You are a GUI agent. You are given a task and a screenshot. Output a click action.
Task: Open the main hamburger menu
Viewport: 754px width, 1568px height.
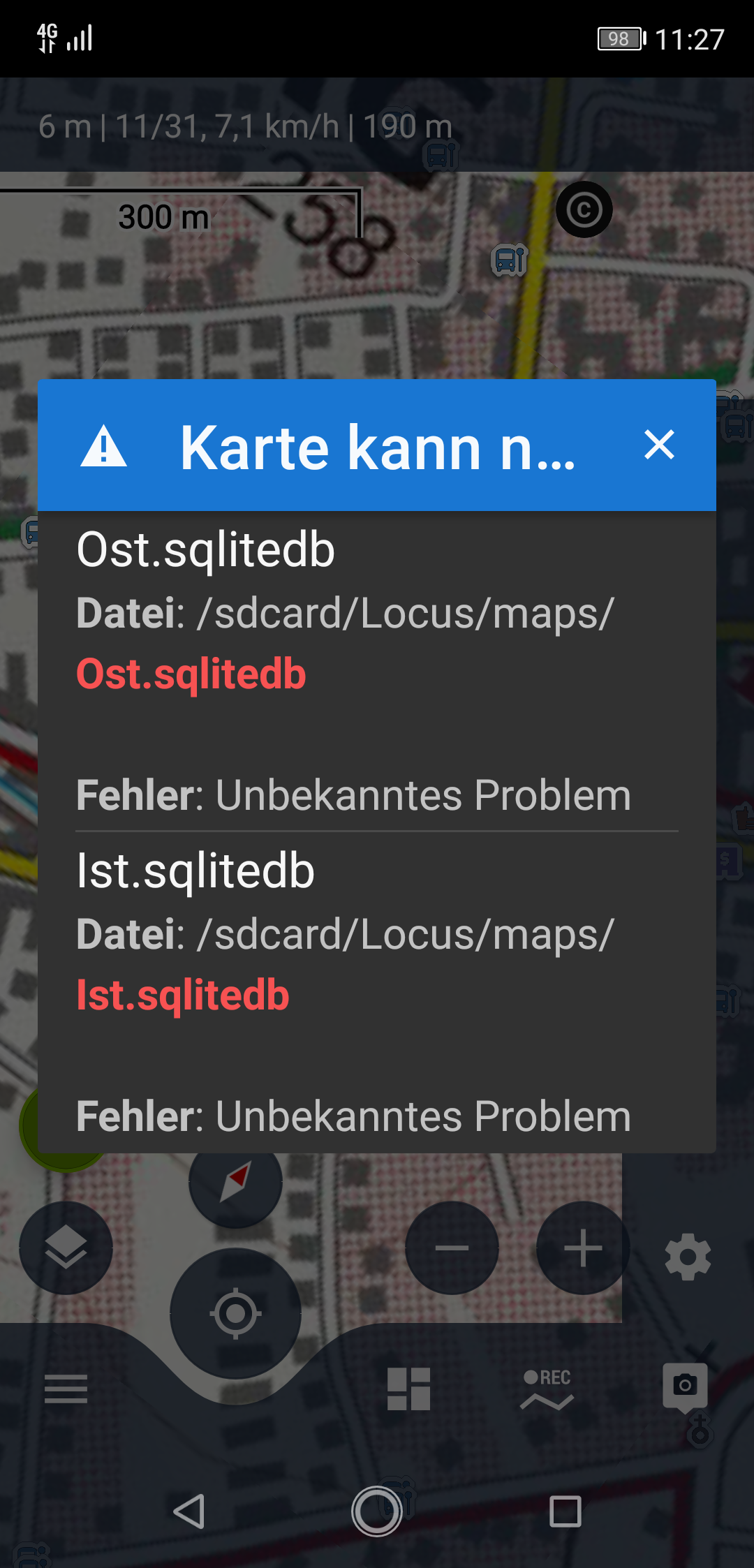coord(66,1389)
